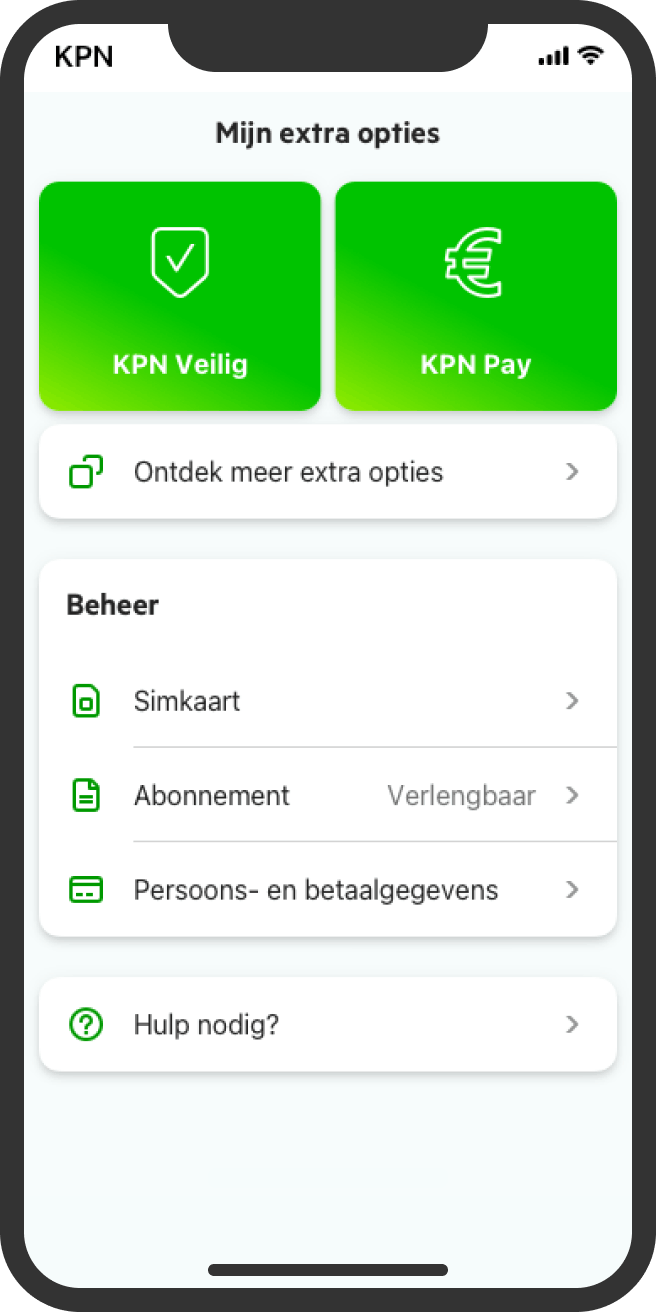This screenshot has width=656, height=1312.
Task: Open Simkaart settings
Action: click(x=327, y=701)
